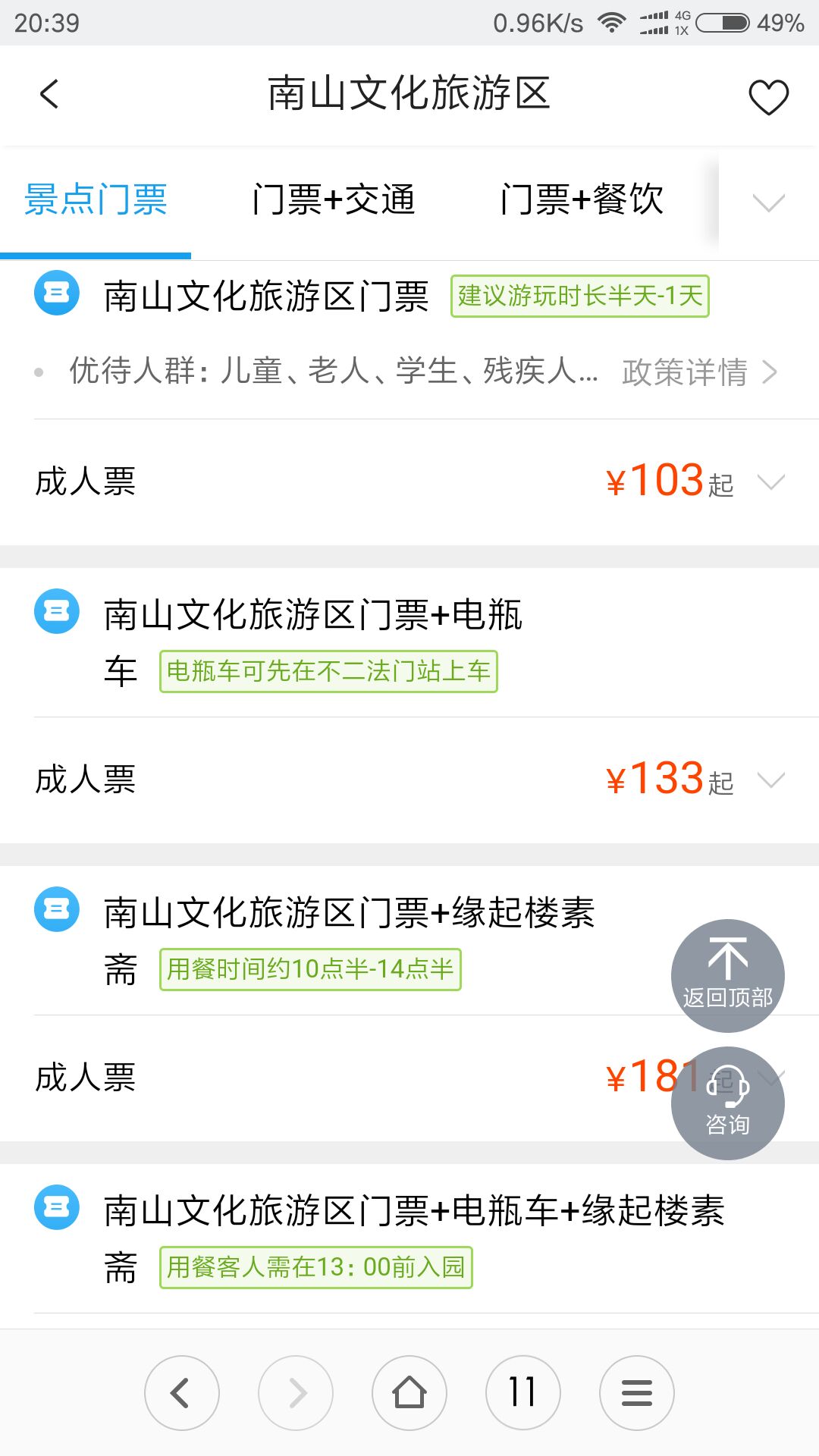Open the browser tabs counter showing 11

pyautogui.click(x=523, y=1393)
